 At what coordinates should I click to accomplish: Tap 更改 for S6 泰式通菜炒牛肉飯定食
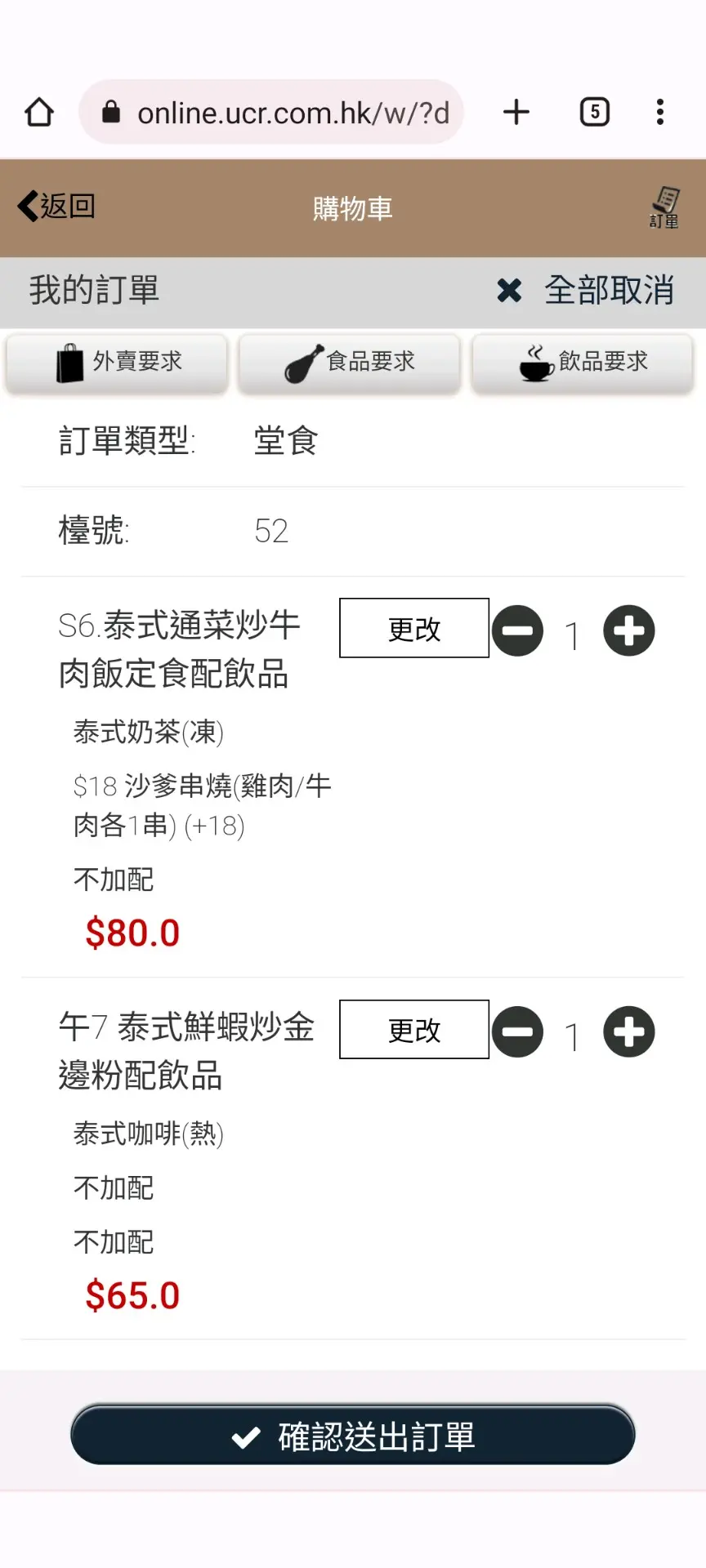pos(414,628)
